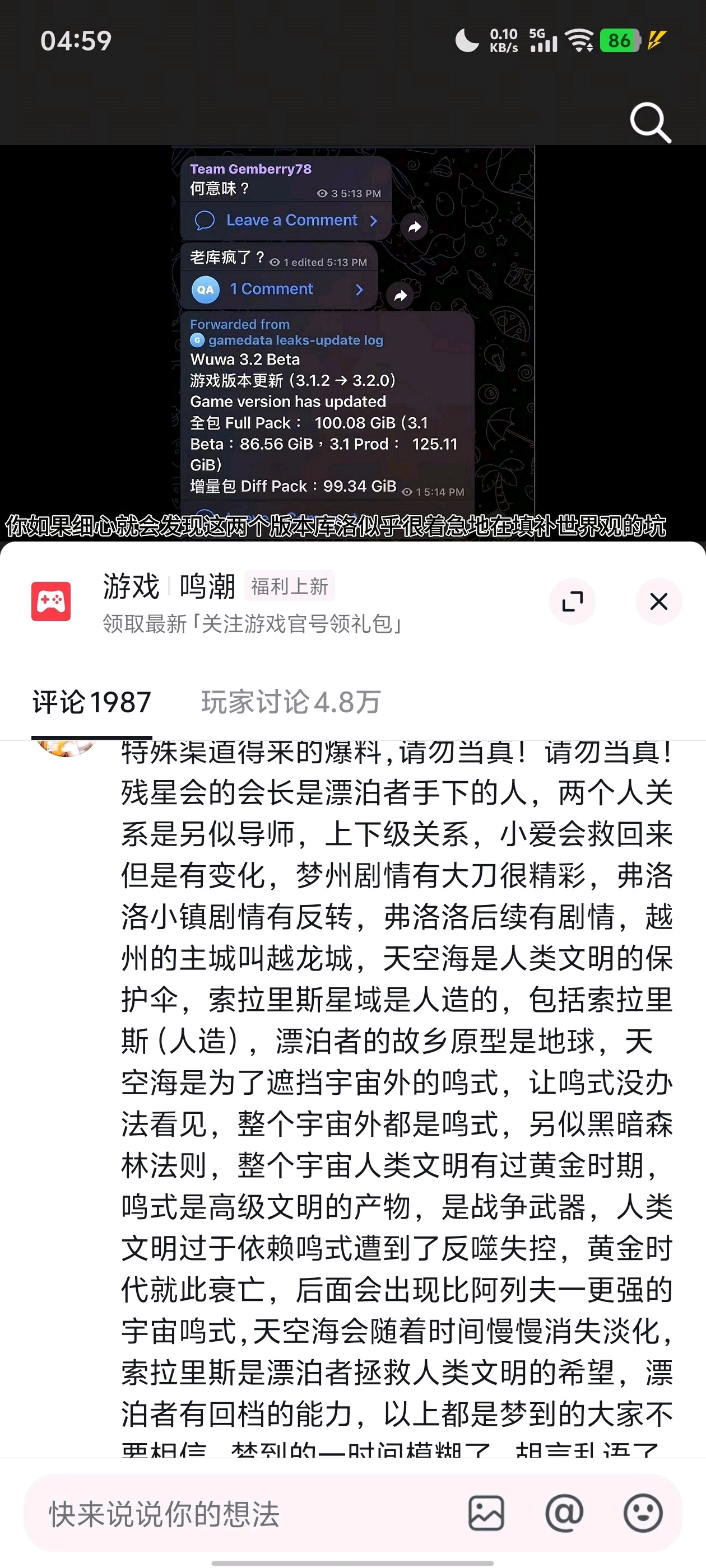Open search with the magnifier icon

(650, 123)
